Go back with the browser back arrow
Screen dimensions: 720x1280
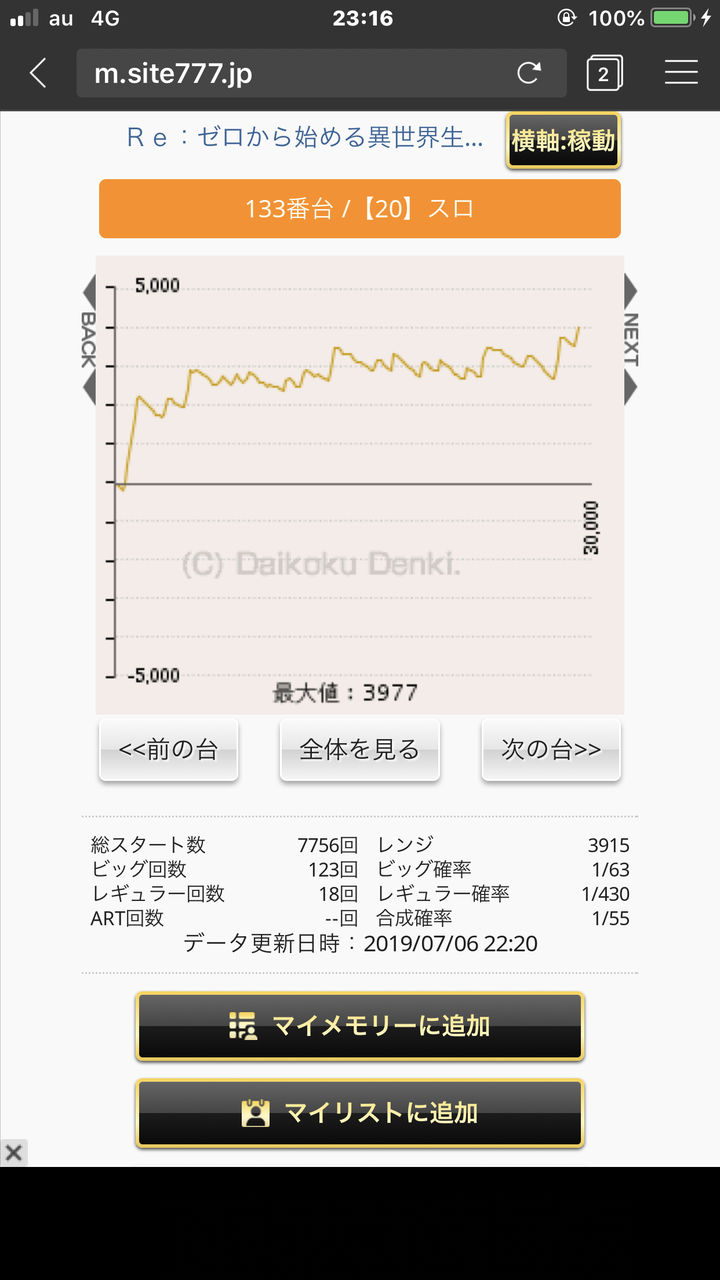[38, 73]
